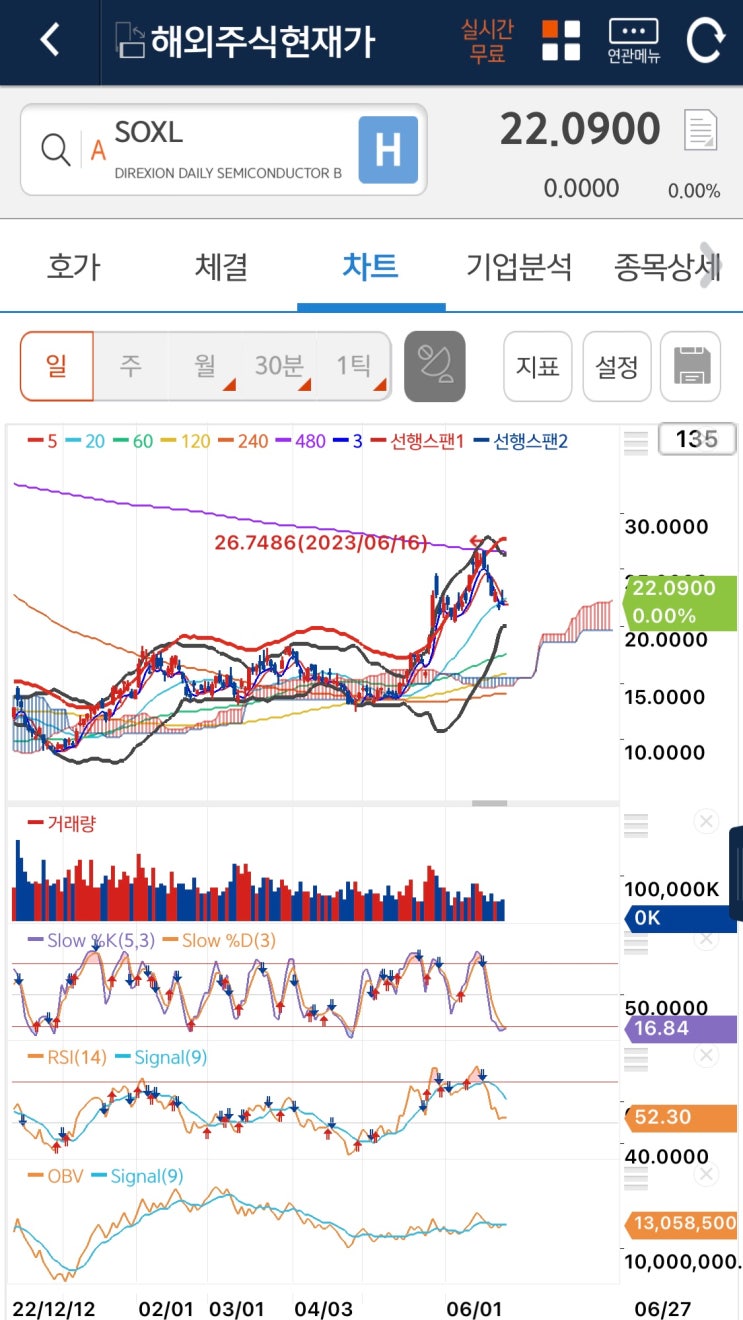Select the drawing tools satellite icon

pyautogui.click(x=435, y=367)
